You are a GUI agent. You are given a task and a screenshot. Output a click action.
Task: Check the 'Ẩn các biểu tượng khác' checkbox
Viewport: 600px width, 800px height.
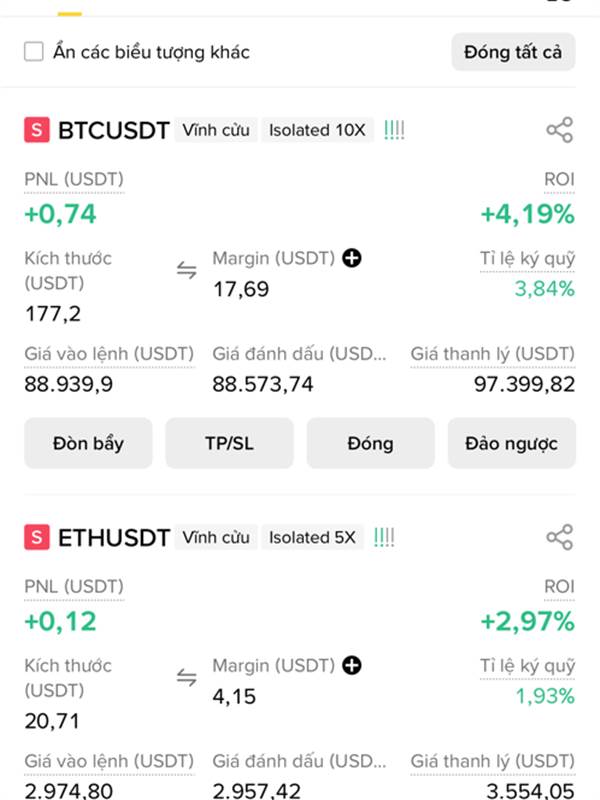pyautogui.click(x=34, y=52)
